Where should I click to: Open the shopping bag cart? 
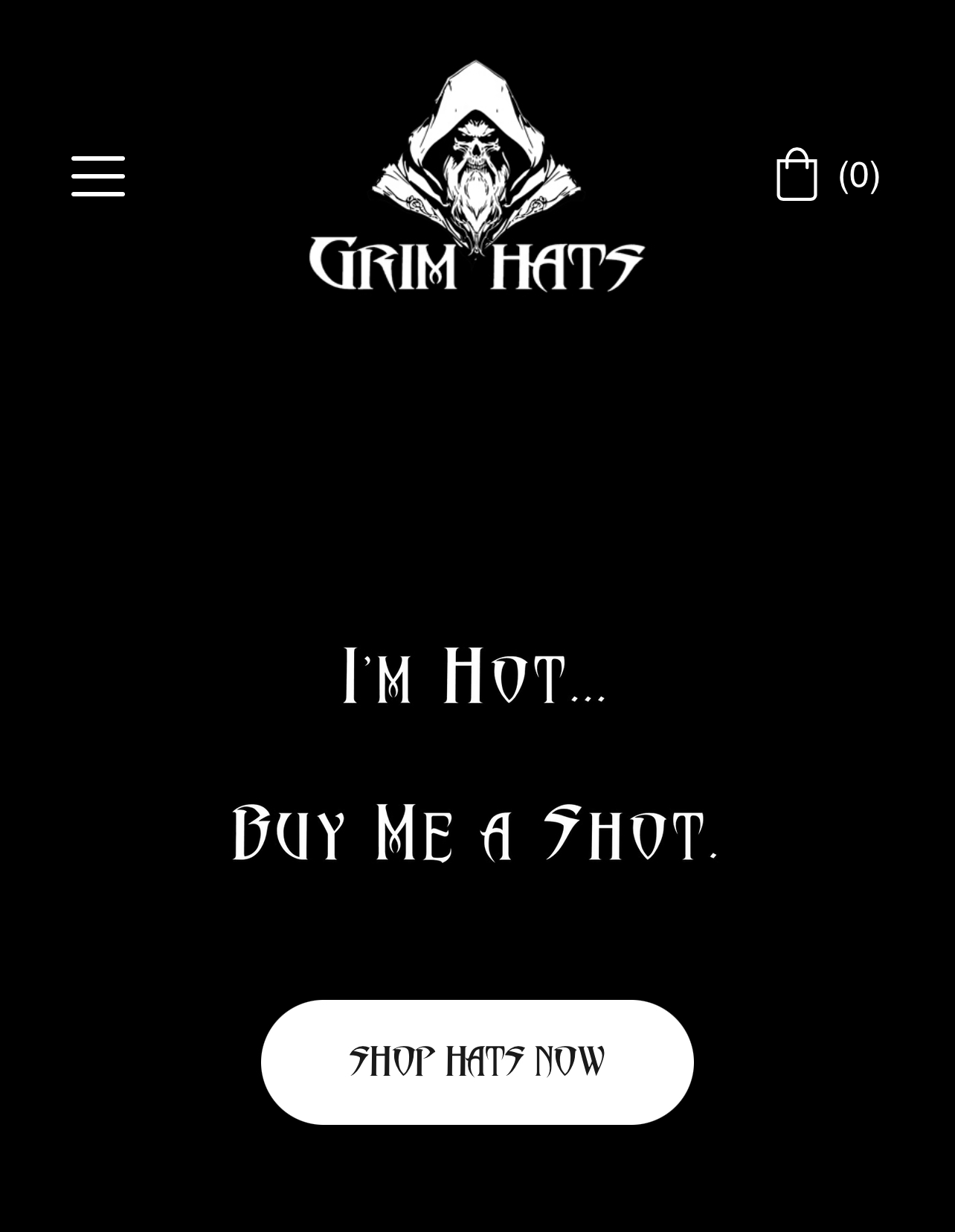797,175
